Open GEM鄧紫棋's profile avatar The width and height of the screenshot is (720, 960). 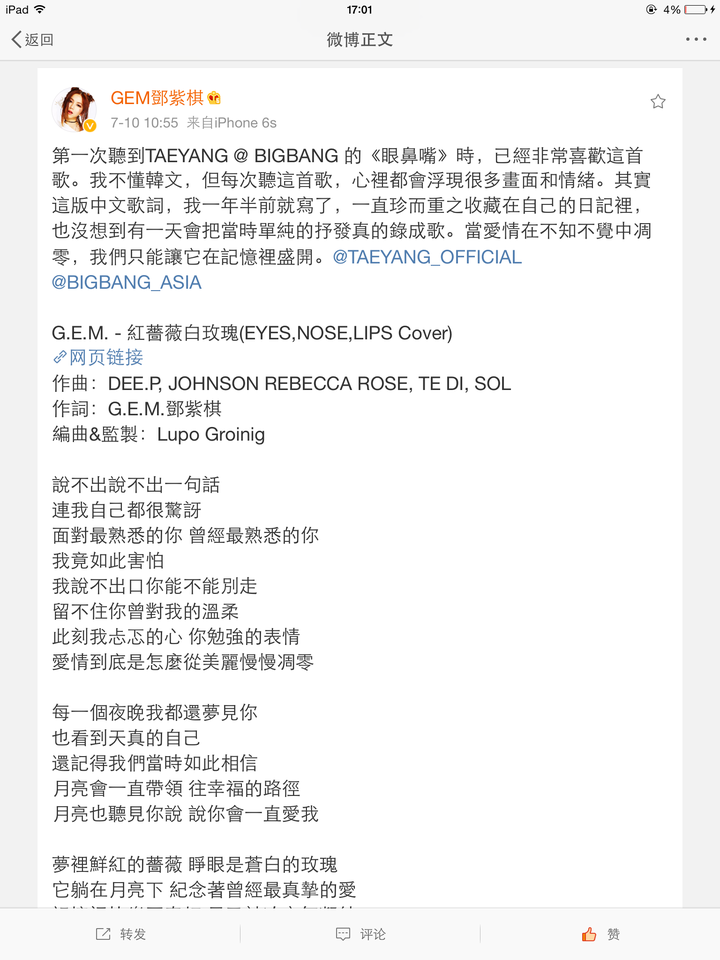pos(76,108)
